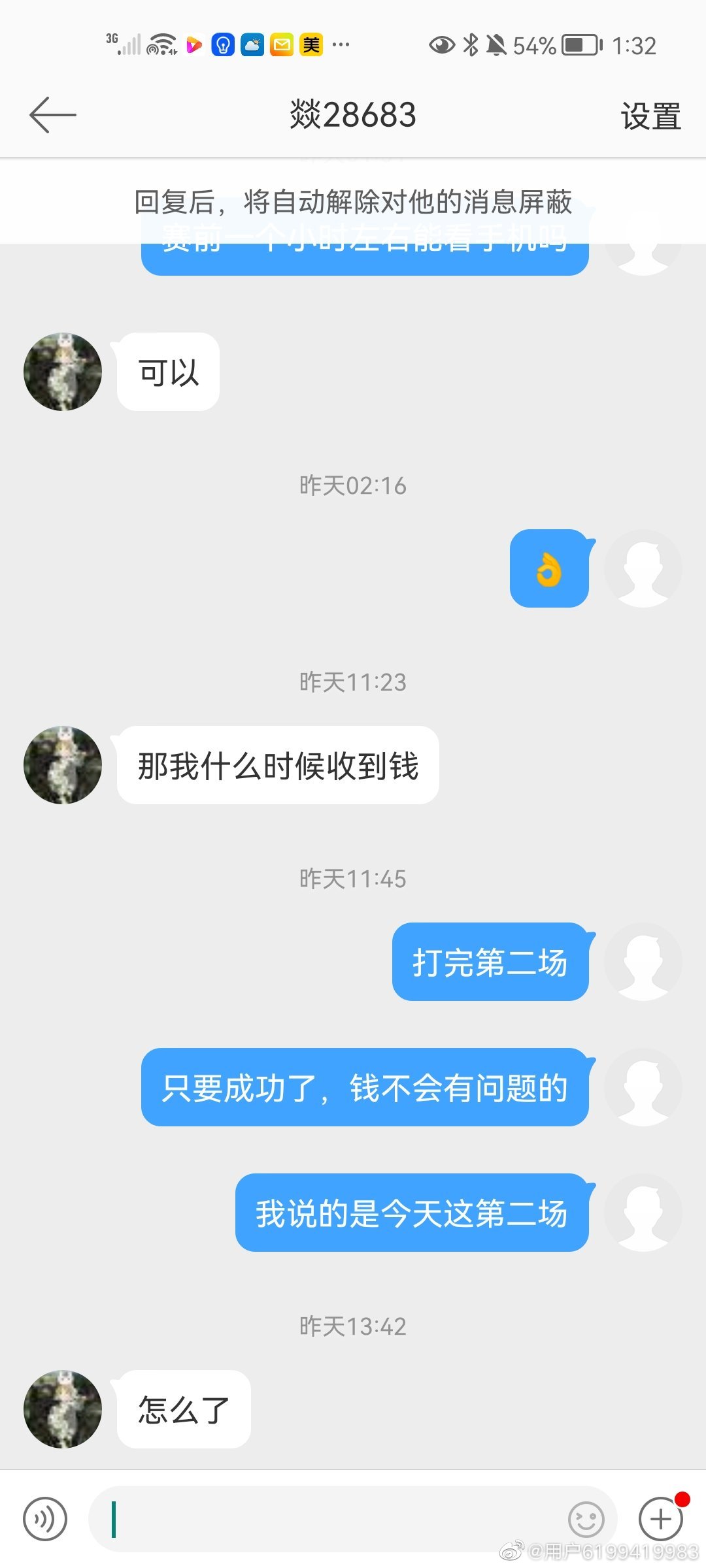Tap the voice input icon
The width and height of the screenshot is (706, 1568).
(45, 1519)
